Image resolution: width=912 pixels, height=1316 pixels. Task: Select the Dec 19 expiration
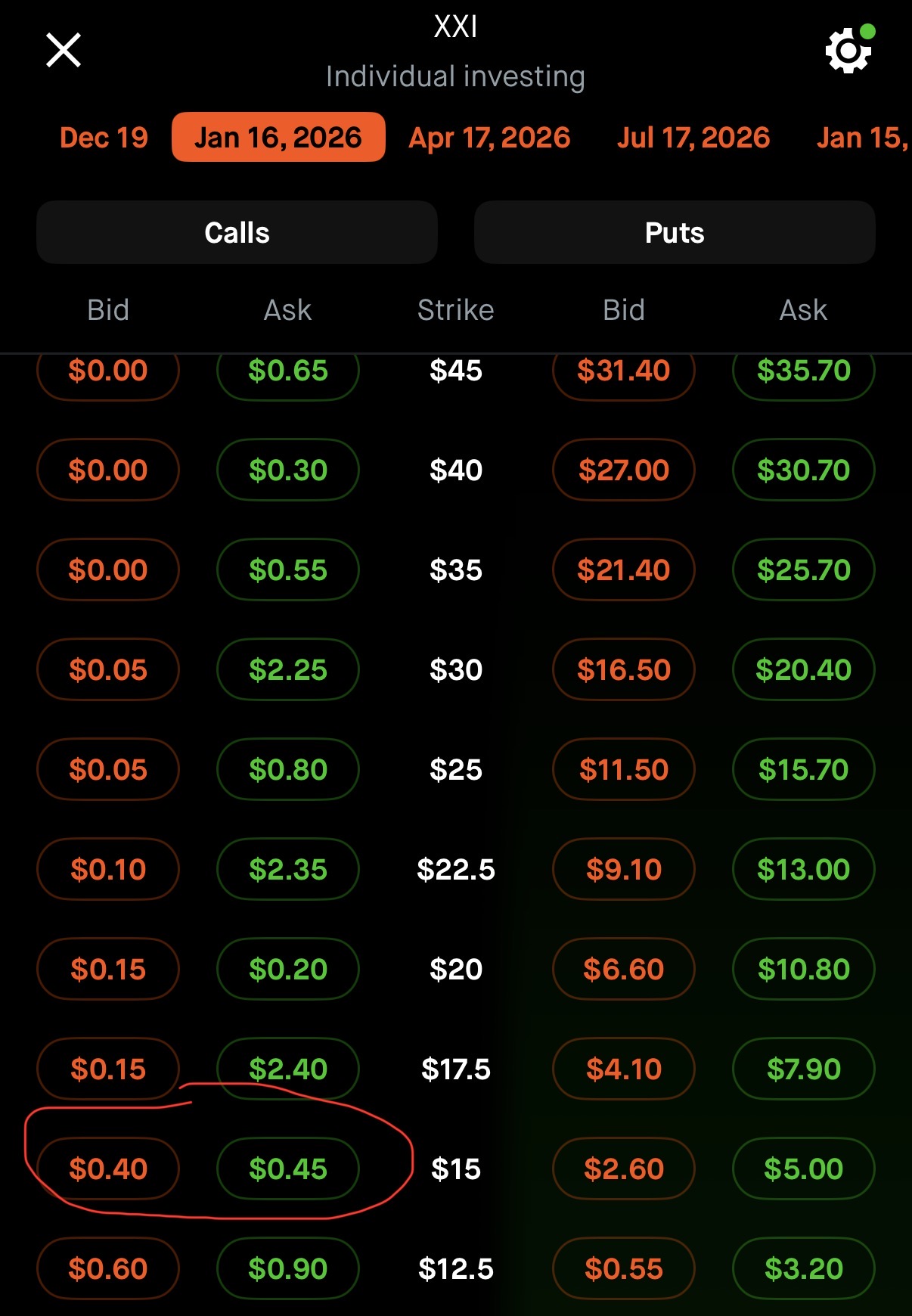tap(104, 138)
